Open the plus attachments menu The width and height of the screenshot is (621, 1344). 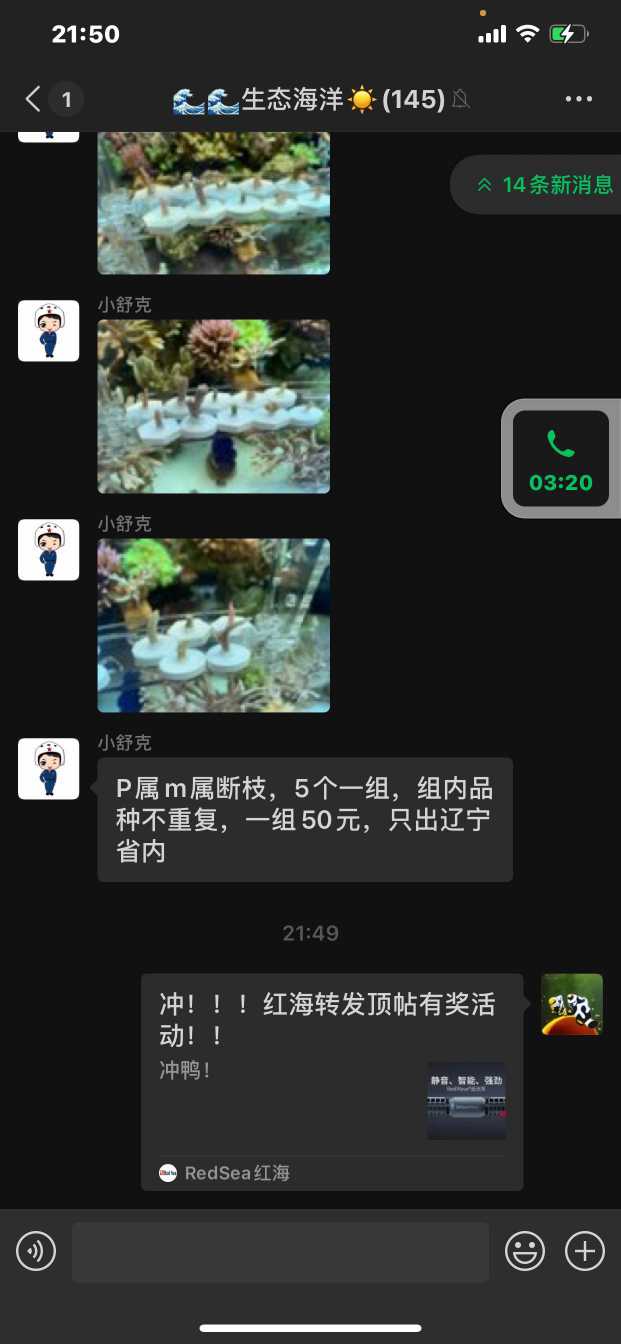coord(585,1251)
